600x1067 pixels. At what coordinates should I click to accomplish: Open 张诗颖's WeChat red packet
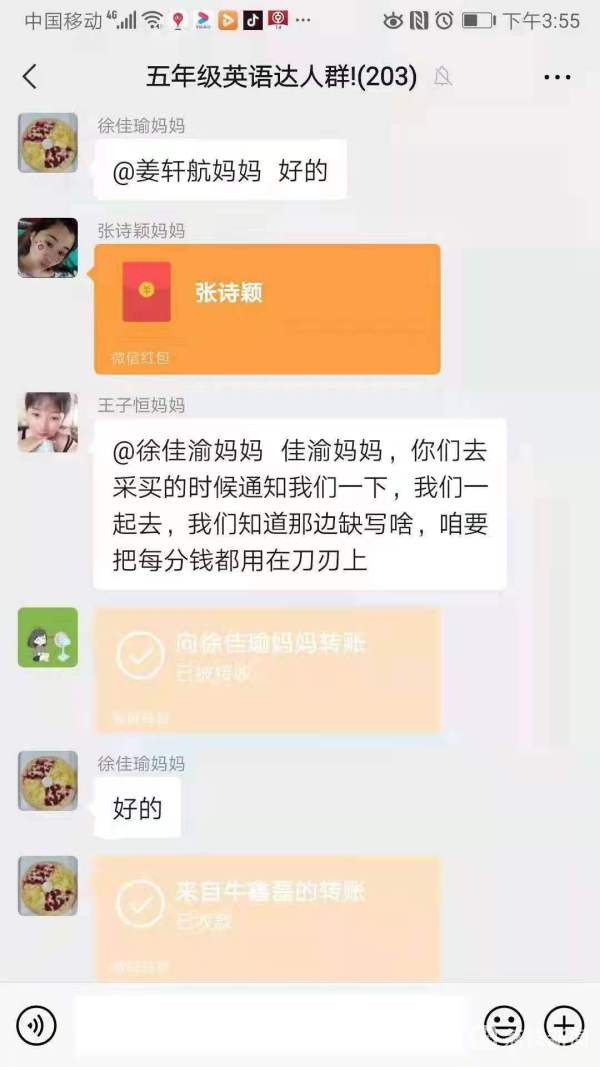[267, 308]
